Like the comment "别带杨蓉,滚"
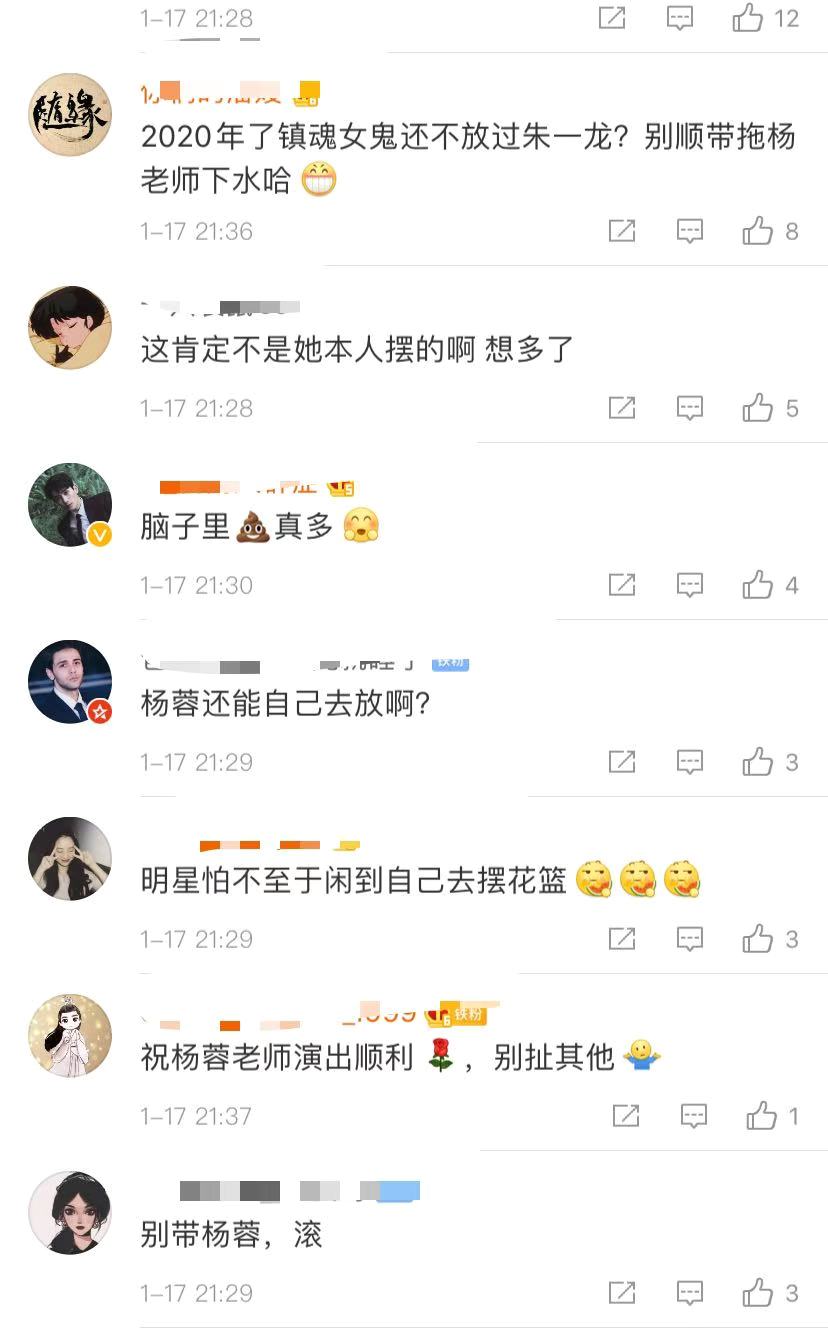 tap(758, 1293)
